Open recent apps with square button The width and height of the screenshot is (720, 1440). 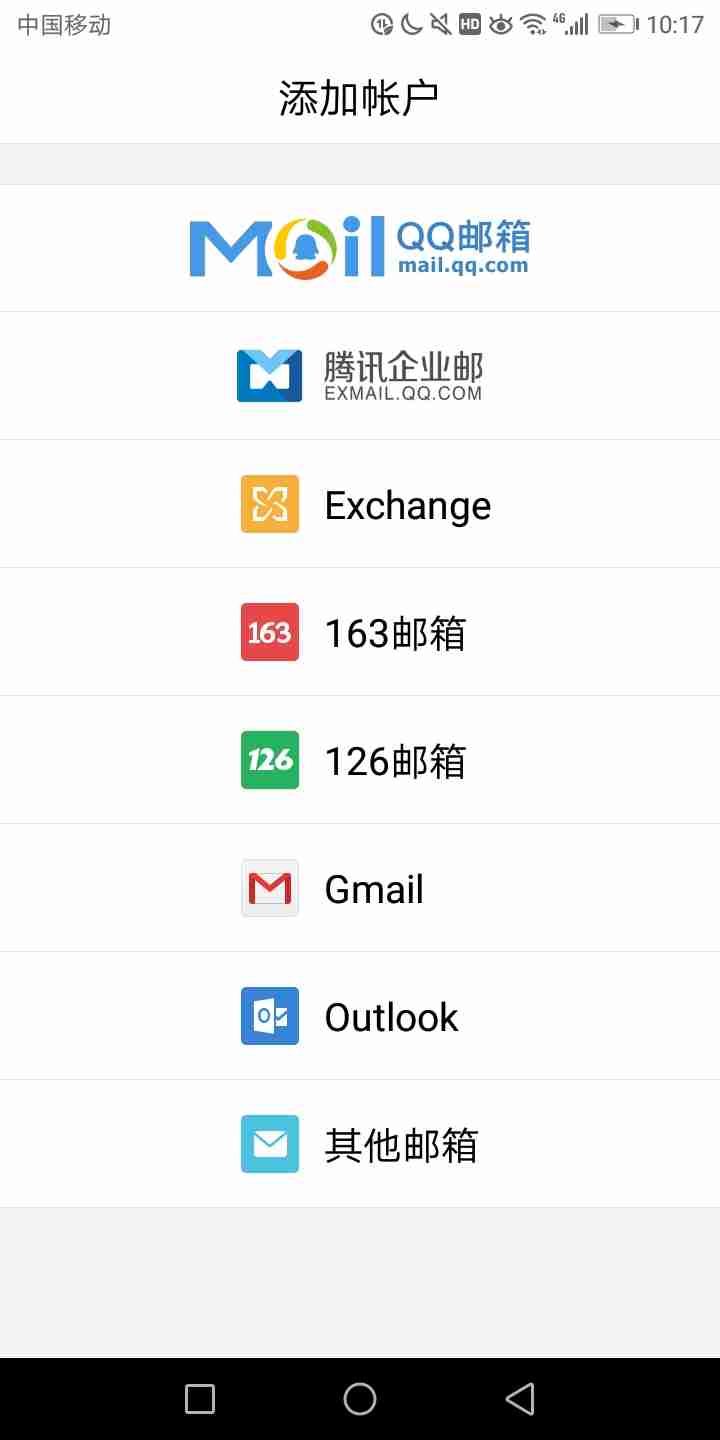pyautogui.click(x=199, y=1398)
